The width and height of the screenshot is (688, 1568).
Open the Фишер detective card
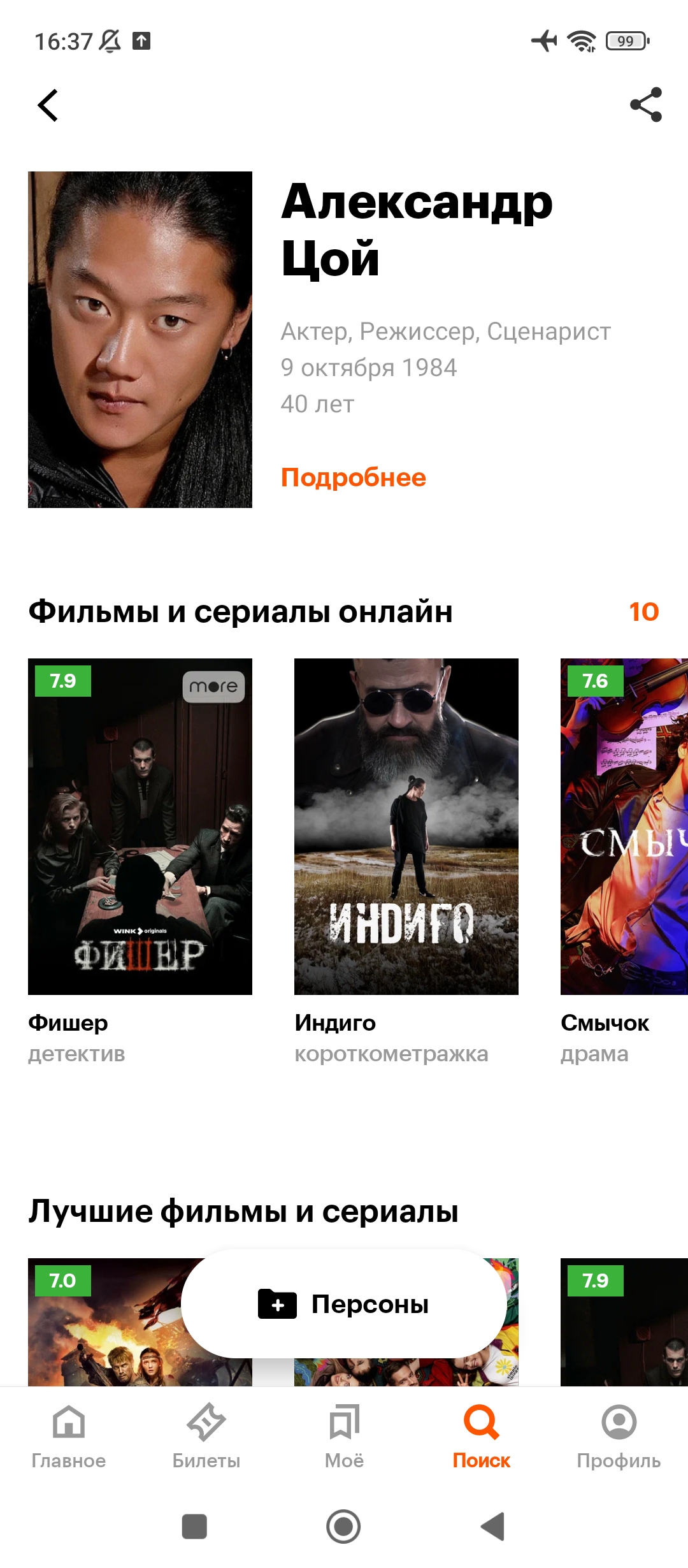click(x=140, y=862)
